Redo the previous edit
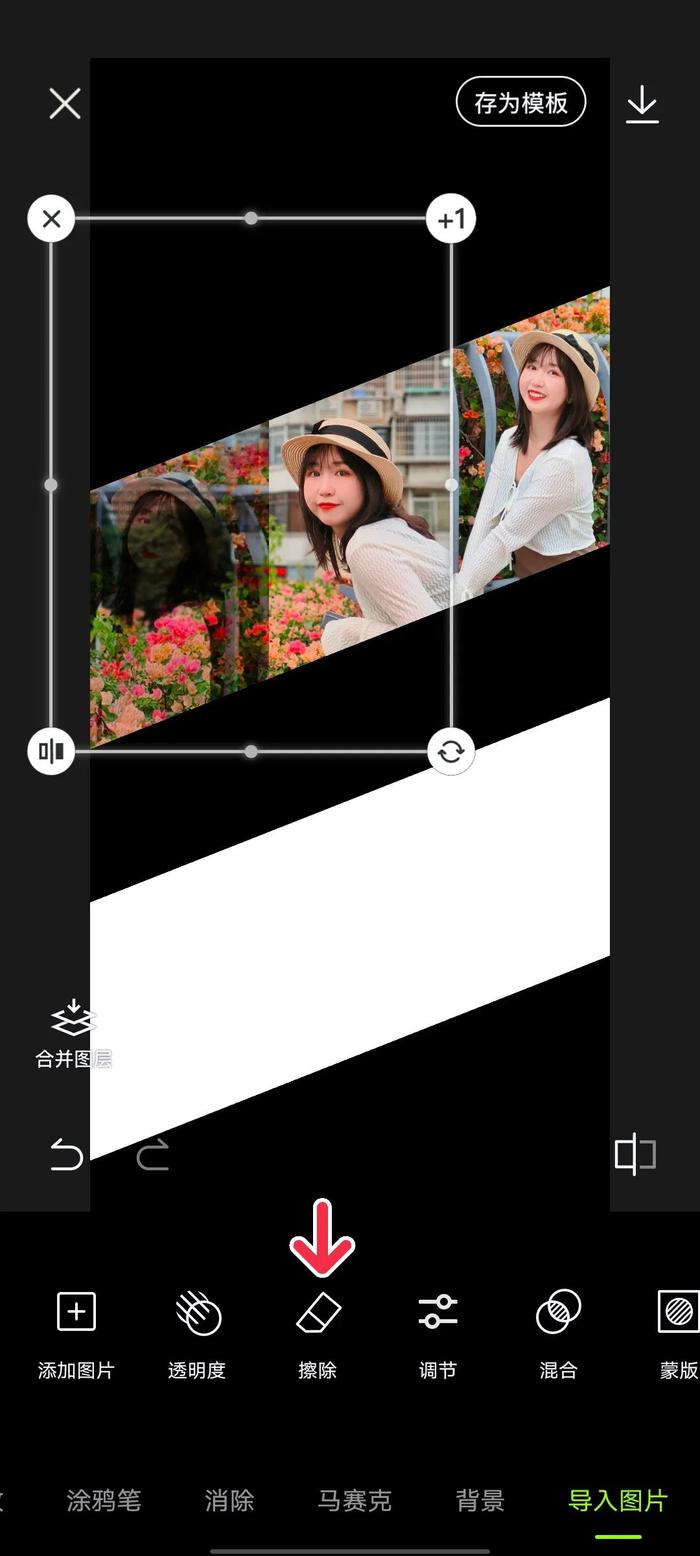 [153, 1155]
